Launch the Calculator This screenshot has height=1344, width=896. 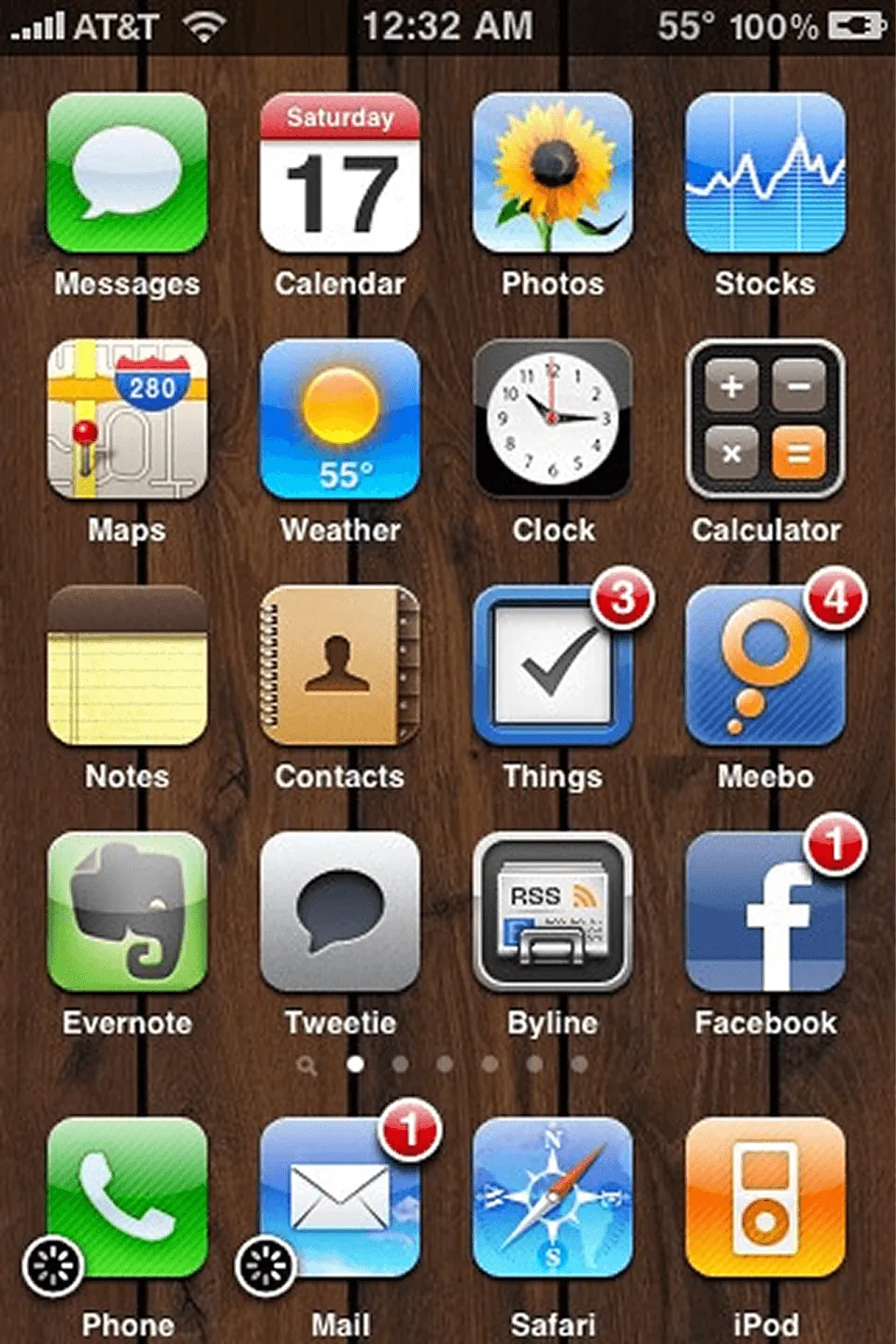pyautogui.click(x=766, y=423)
